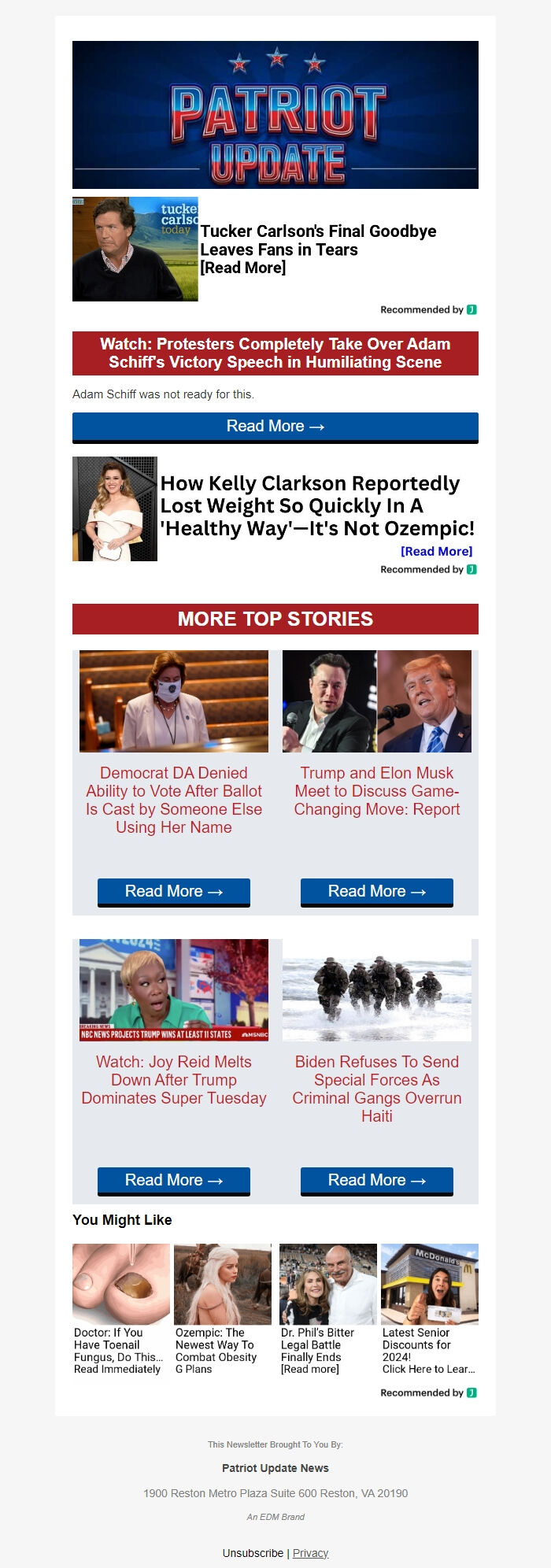
Task: Read more on Joy Reid Super Tuesday
Action: tap(173, 1181)
